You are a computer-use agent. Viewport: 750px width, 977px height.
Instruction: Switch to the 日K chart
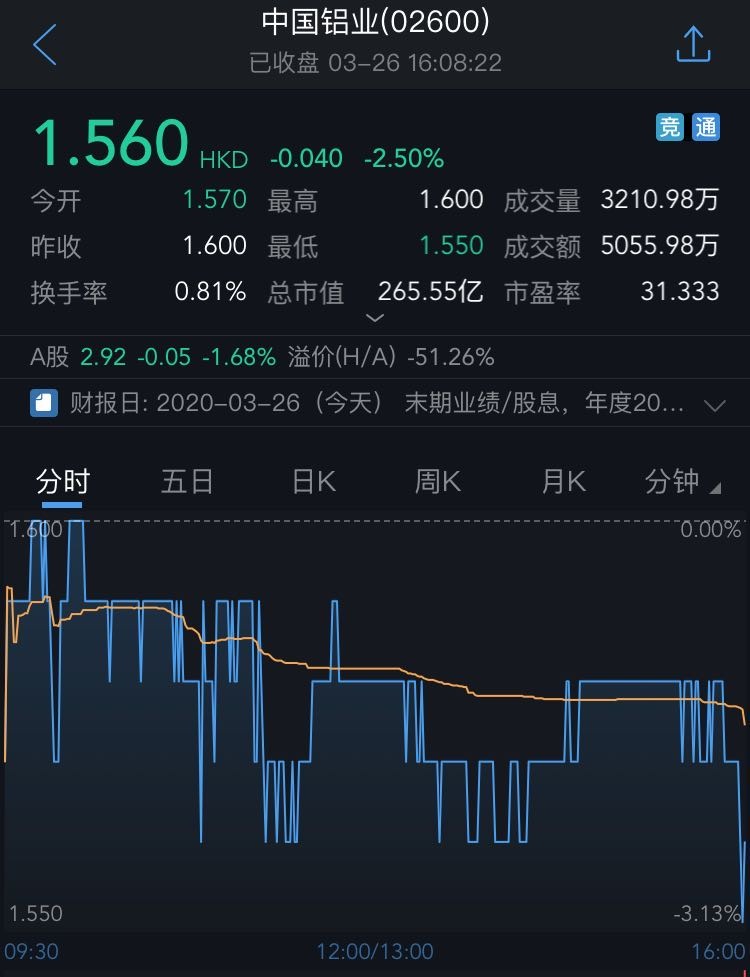pyautogui.click(x=313, y=482)
